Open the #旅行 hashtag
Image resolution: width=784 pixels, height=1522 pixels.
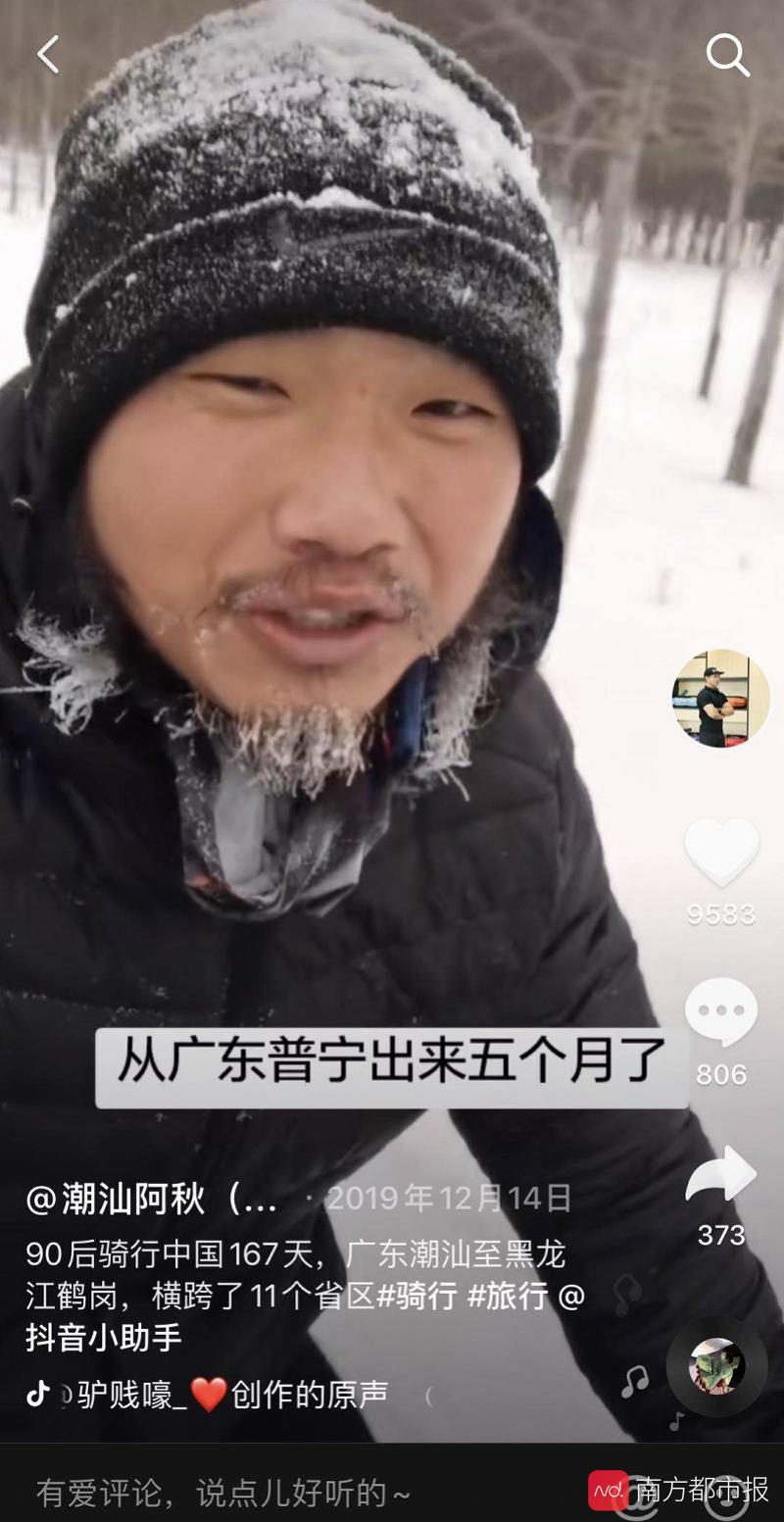(x=507, y=1296)
